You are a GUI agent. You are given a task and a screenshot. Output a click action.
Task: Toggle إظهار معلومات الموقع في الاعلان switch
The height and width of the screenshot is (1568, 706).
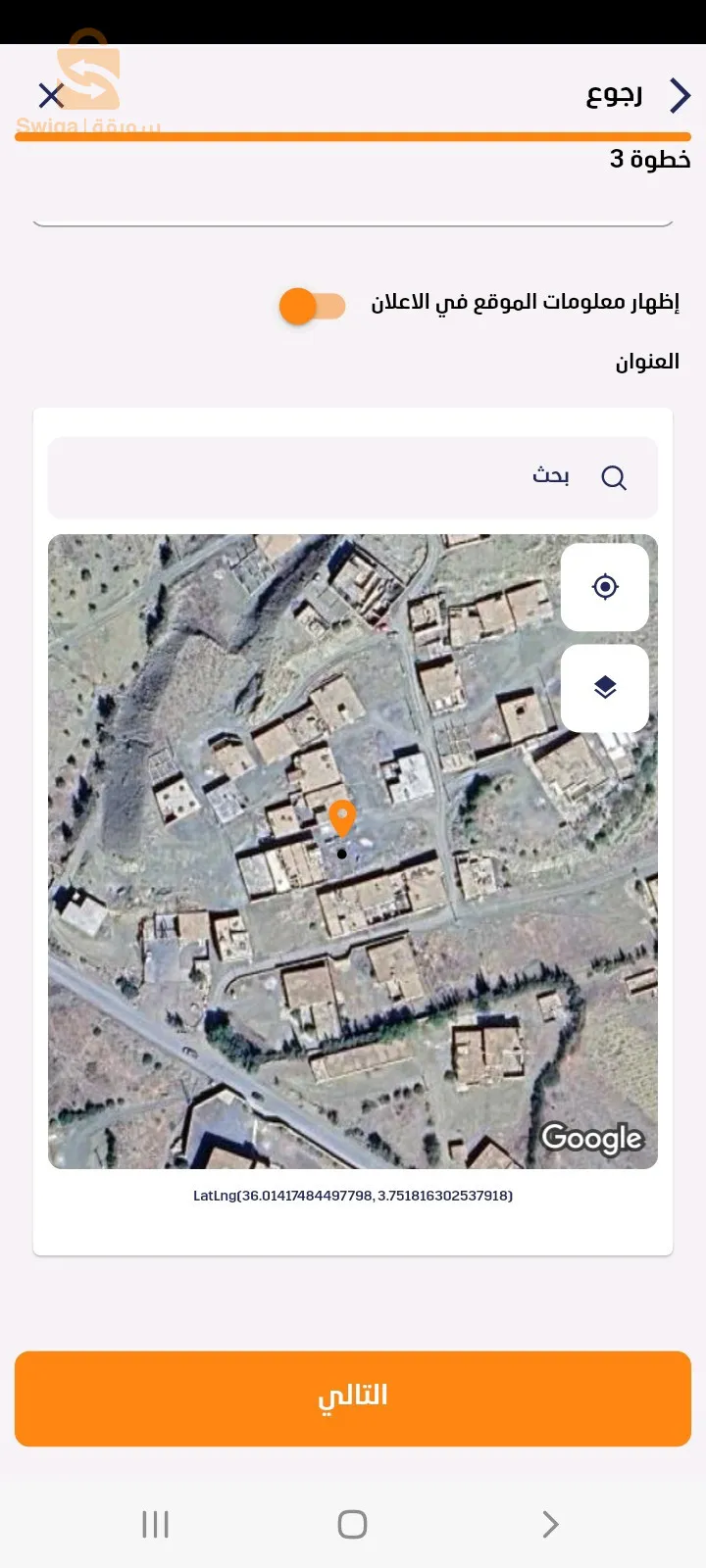click(x=313, y=306)
